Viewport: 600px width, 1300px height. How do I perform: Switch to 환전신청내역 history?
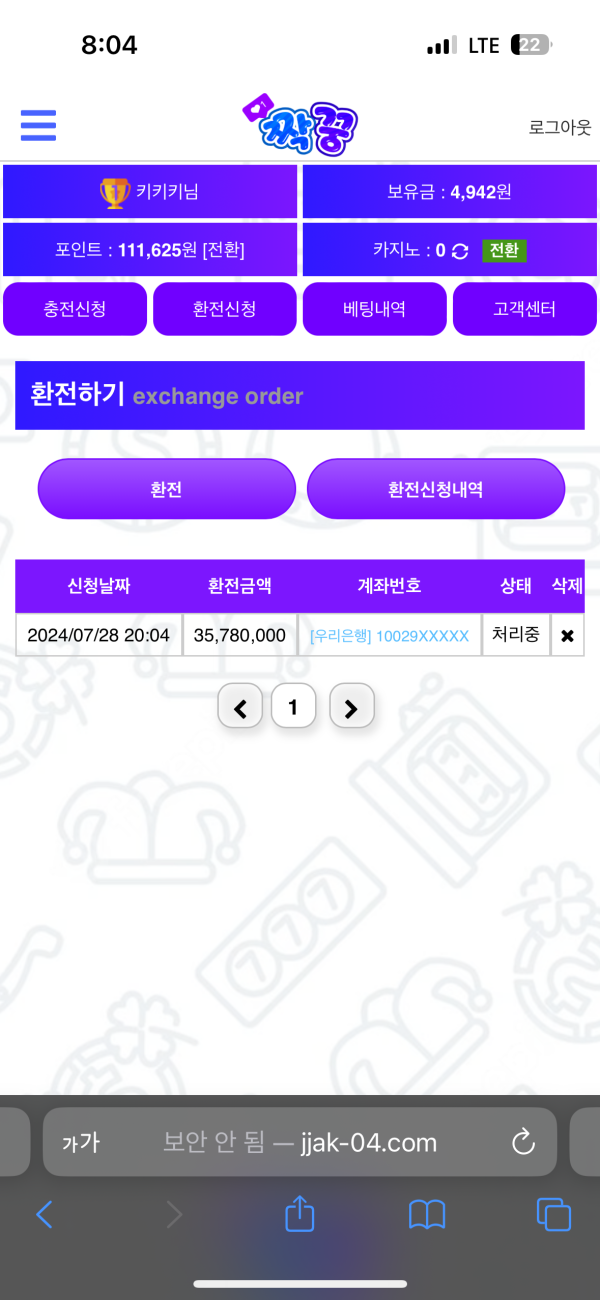436,489
